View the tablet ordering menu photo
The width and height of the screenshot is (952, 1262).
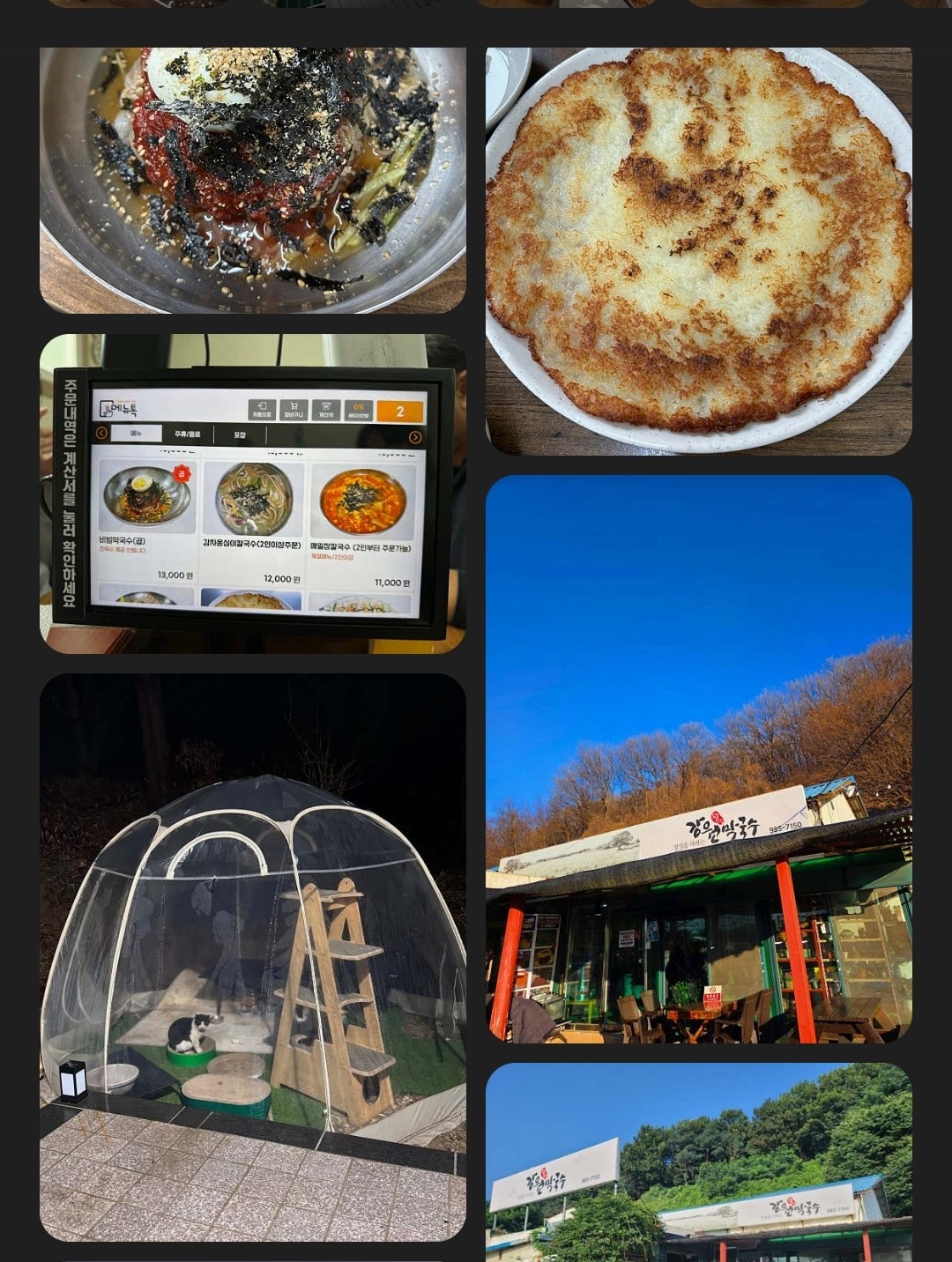click(252, 494)
